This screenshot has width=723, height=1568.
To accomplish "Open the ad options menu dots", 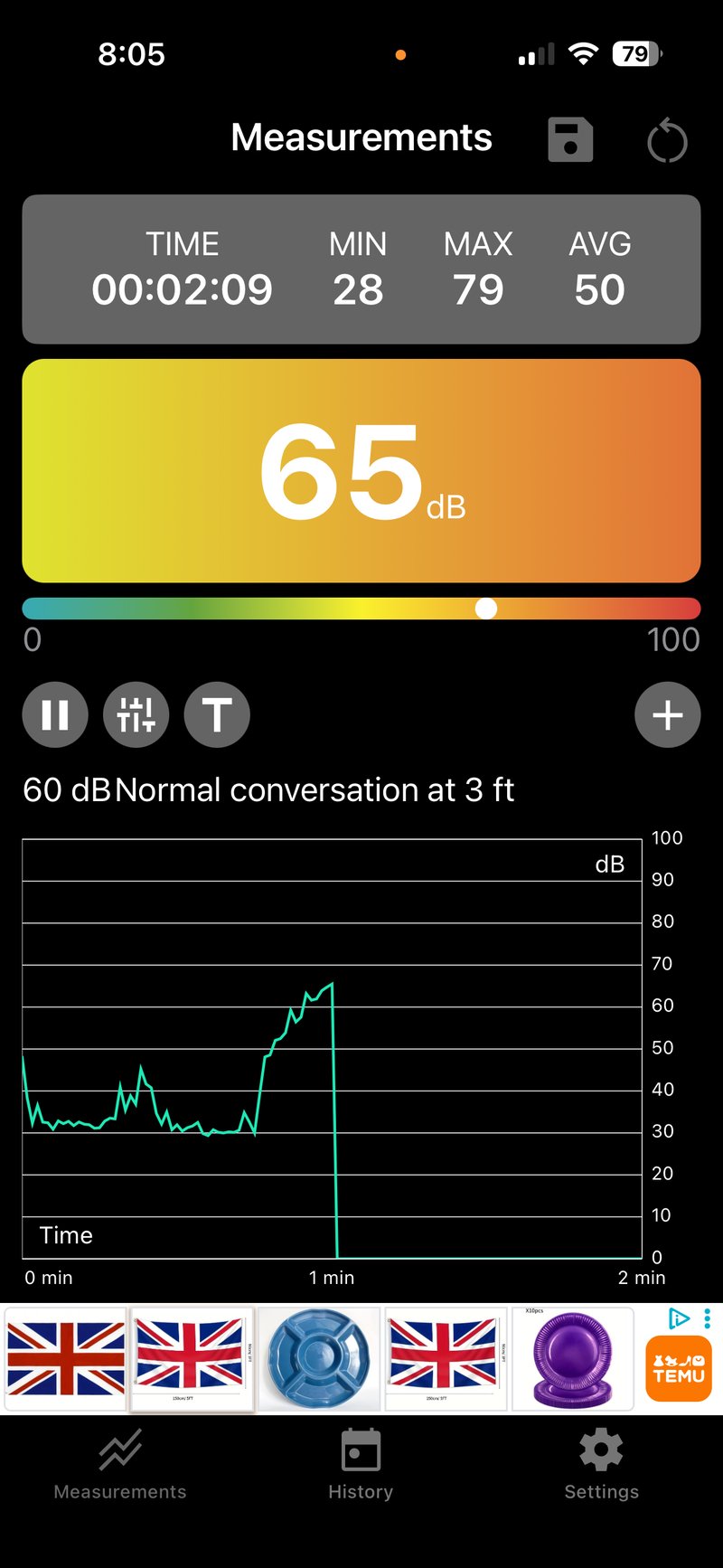I will 707,1318.
